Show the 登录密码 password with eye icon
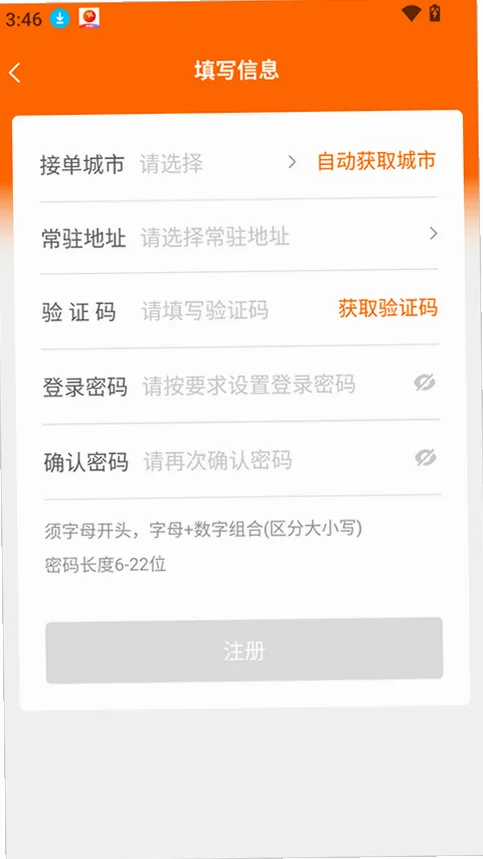 click(425, 382)
